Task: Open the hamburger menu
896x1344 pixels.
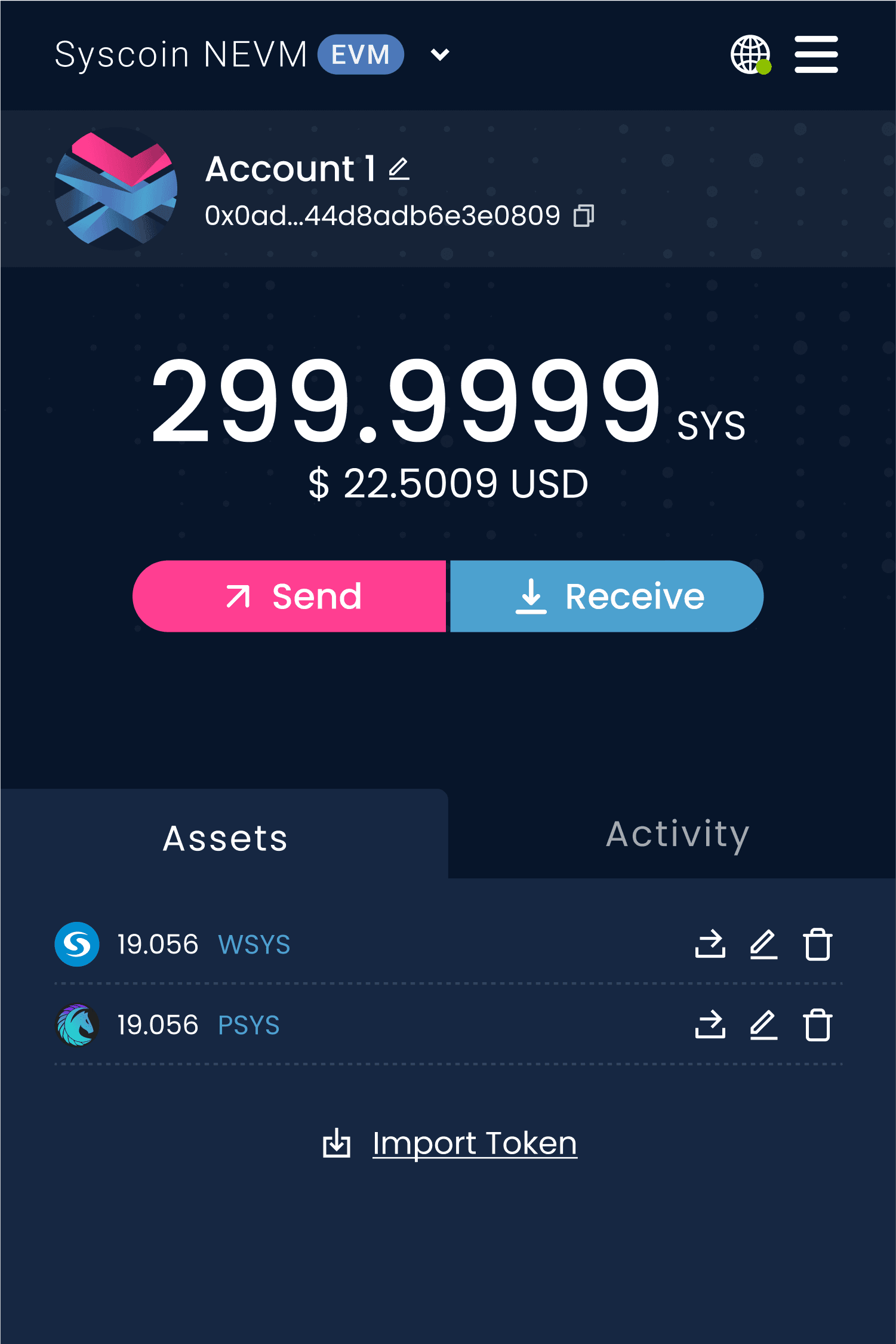Action: pos(816,55)
